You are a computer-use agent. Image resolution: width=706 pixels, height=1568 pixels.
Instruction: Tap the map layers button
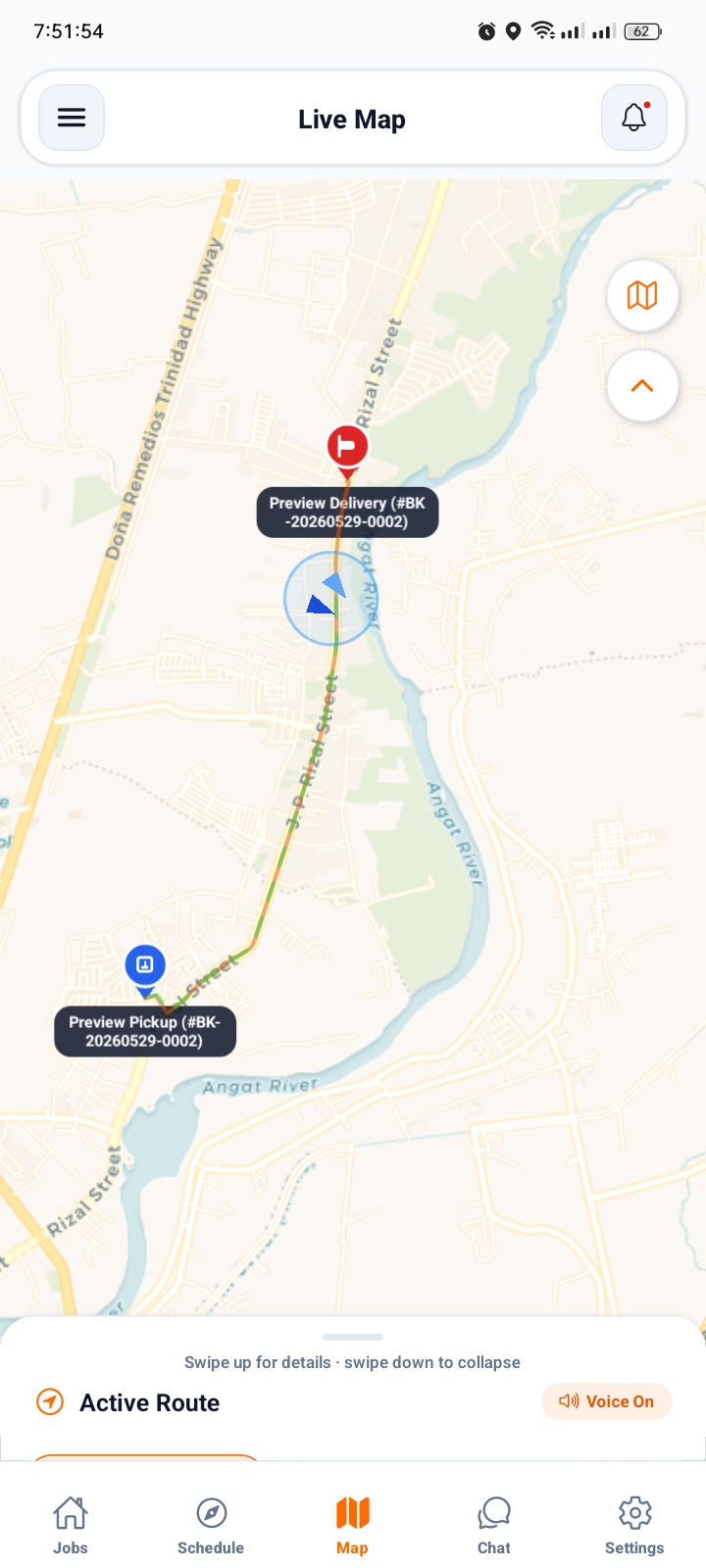(642, 295)
